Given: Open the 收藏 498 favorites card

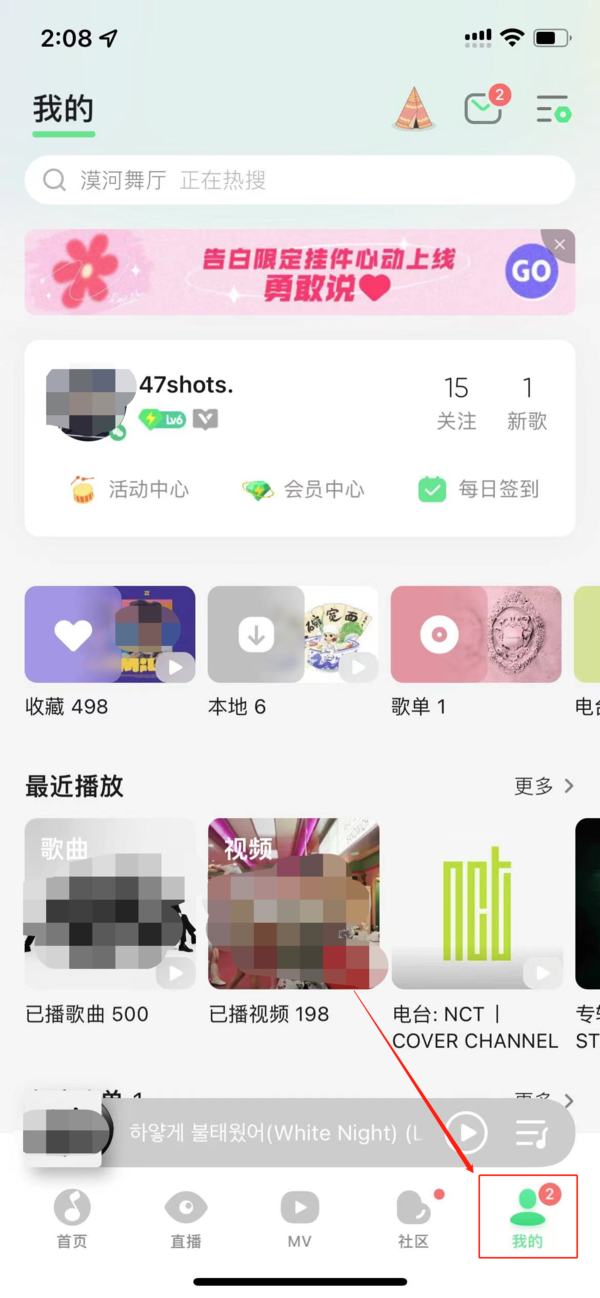Looking at the screenshot, I should coord(110,635).
